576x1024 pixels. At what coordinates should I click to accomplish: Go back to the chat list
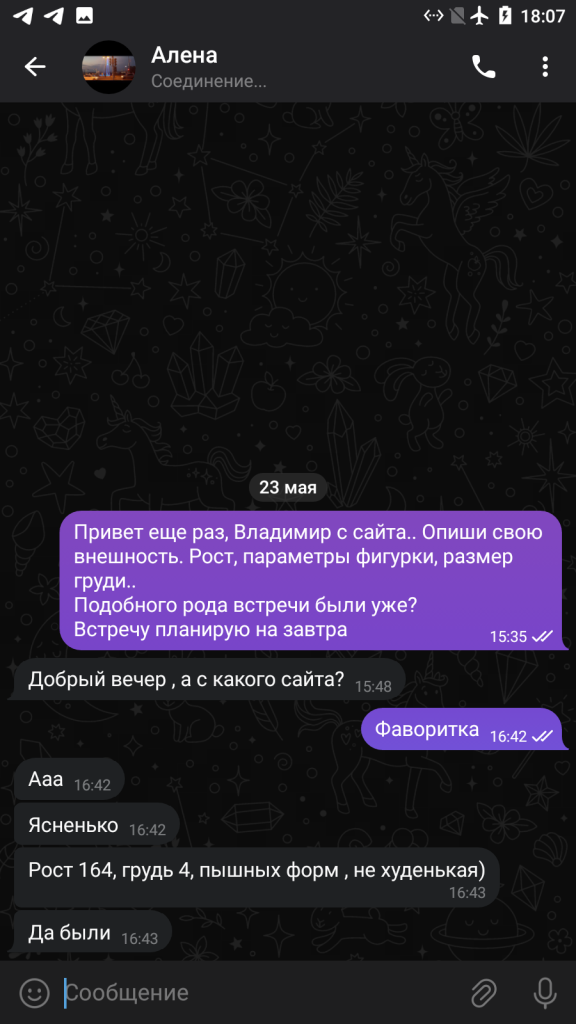[x=35, y=67]
